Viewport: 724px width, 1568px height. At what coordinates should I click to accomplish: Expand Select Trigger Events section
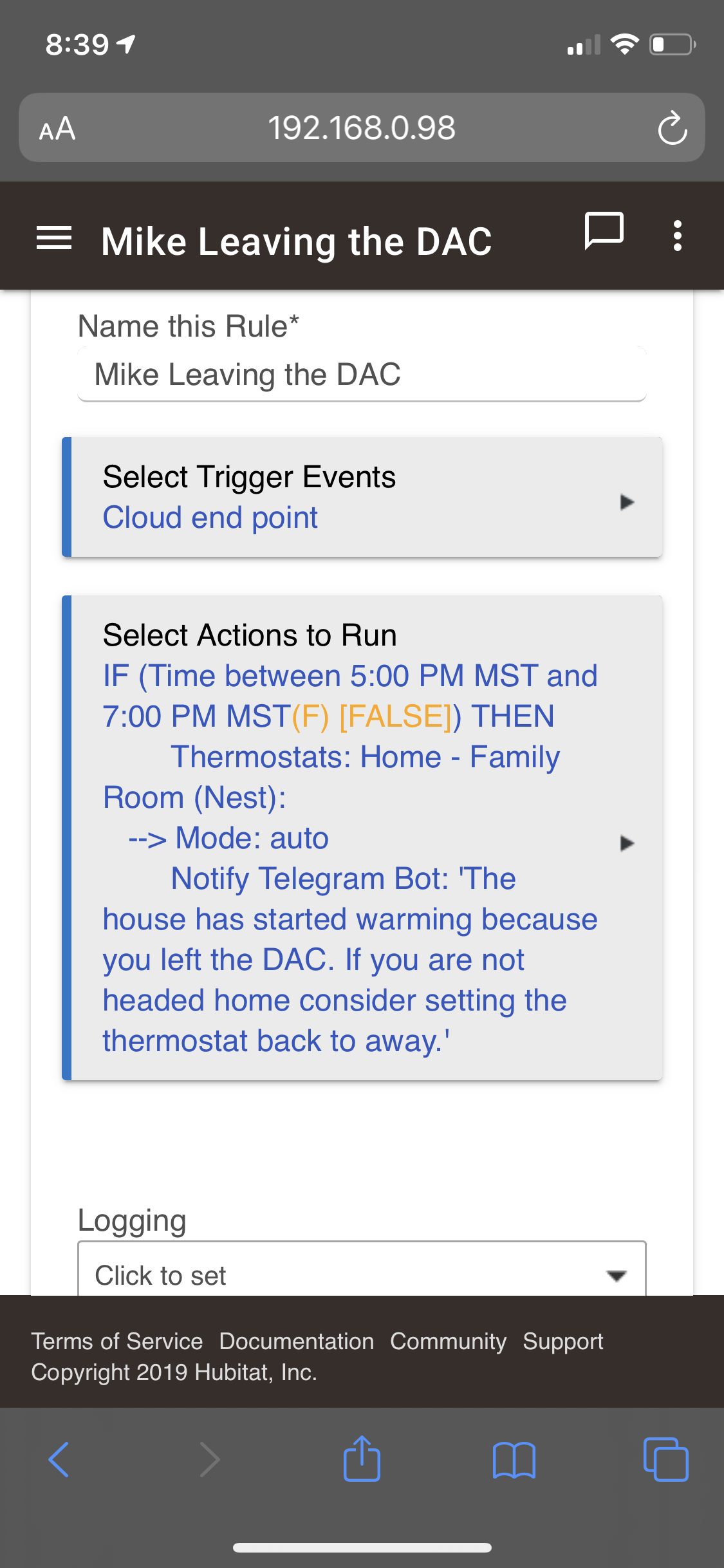(362, 497)
